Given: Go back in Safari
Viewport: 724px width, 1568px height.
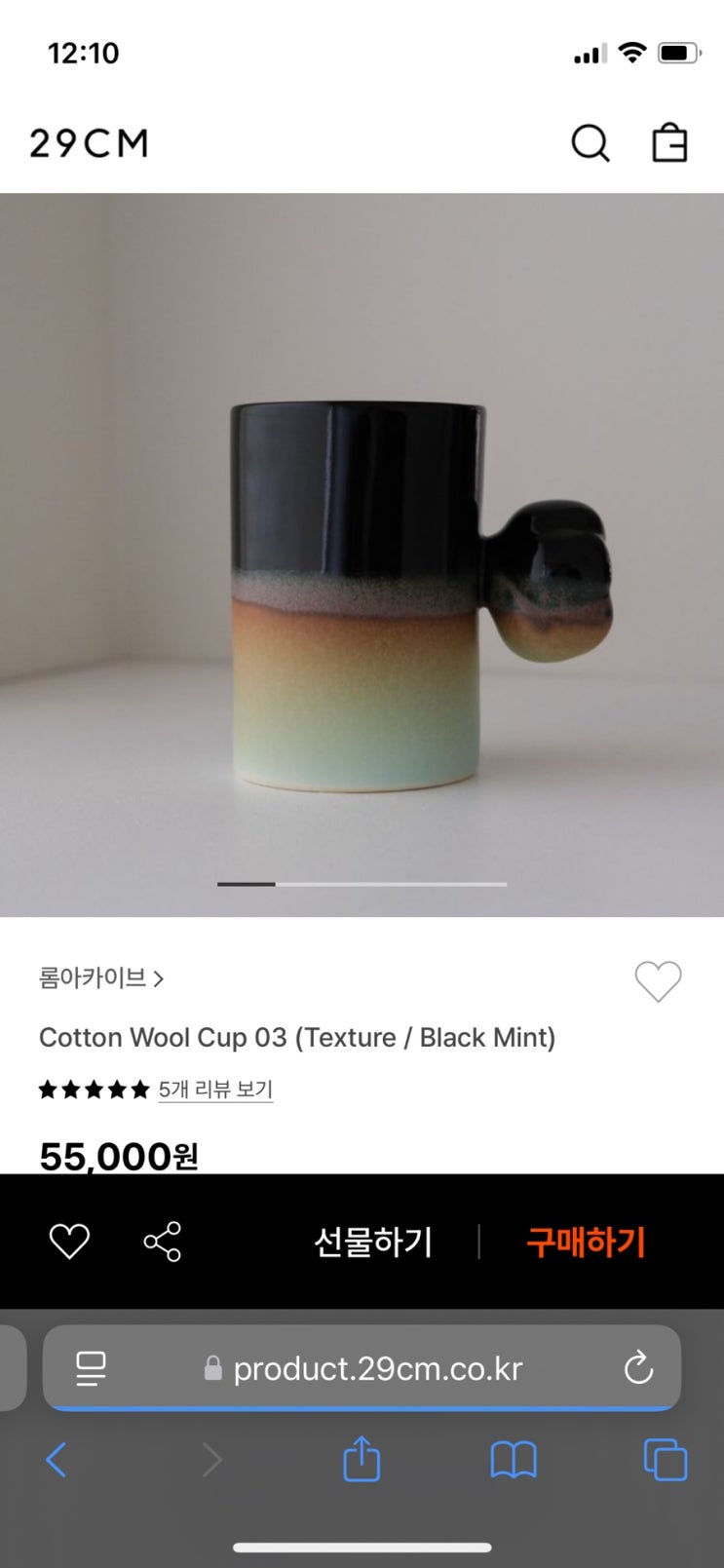Looking at the screenshot, I should pos(57,1460).
